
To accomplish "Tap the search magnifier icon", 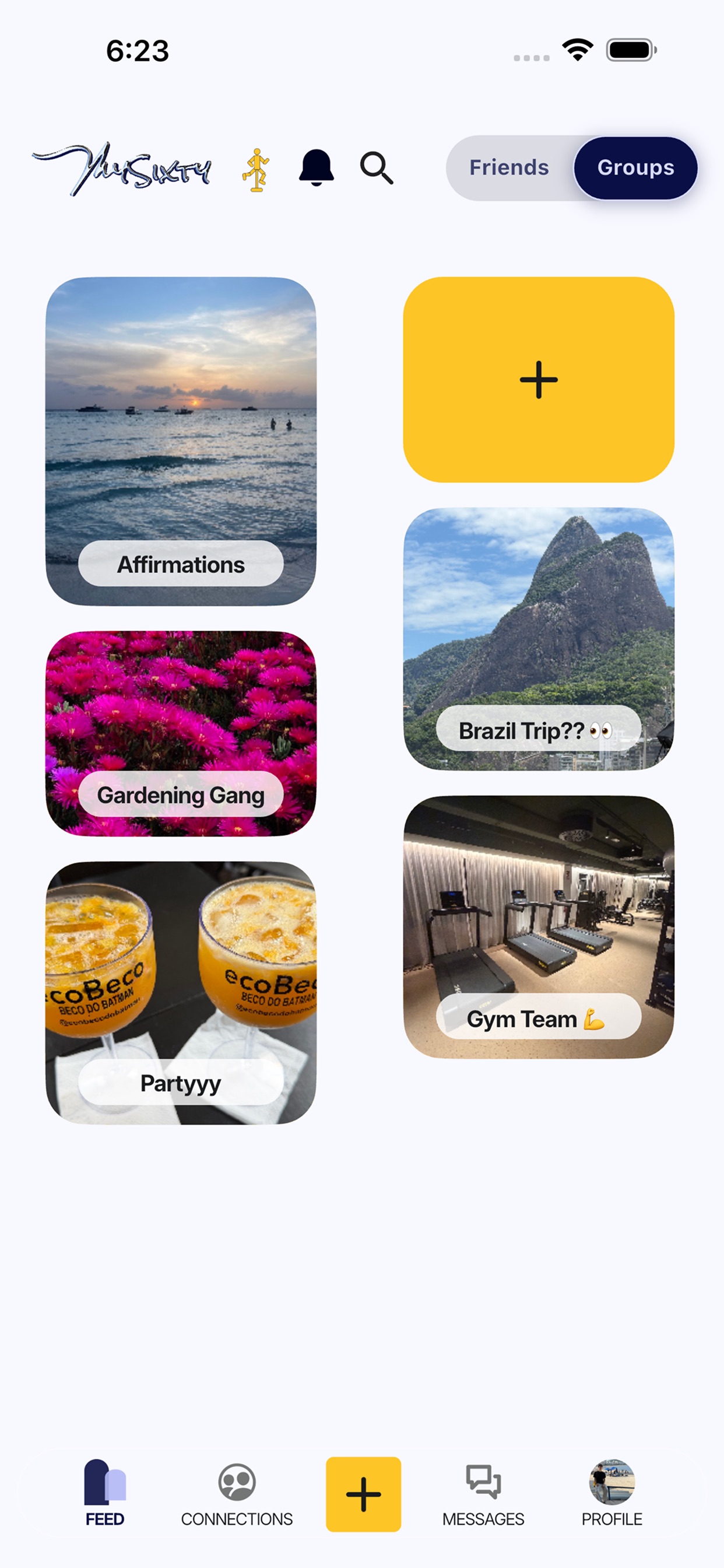I will pos(377,168).
